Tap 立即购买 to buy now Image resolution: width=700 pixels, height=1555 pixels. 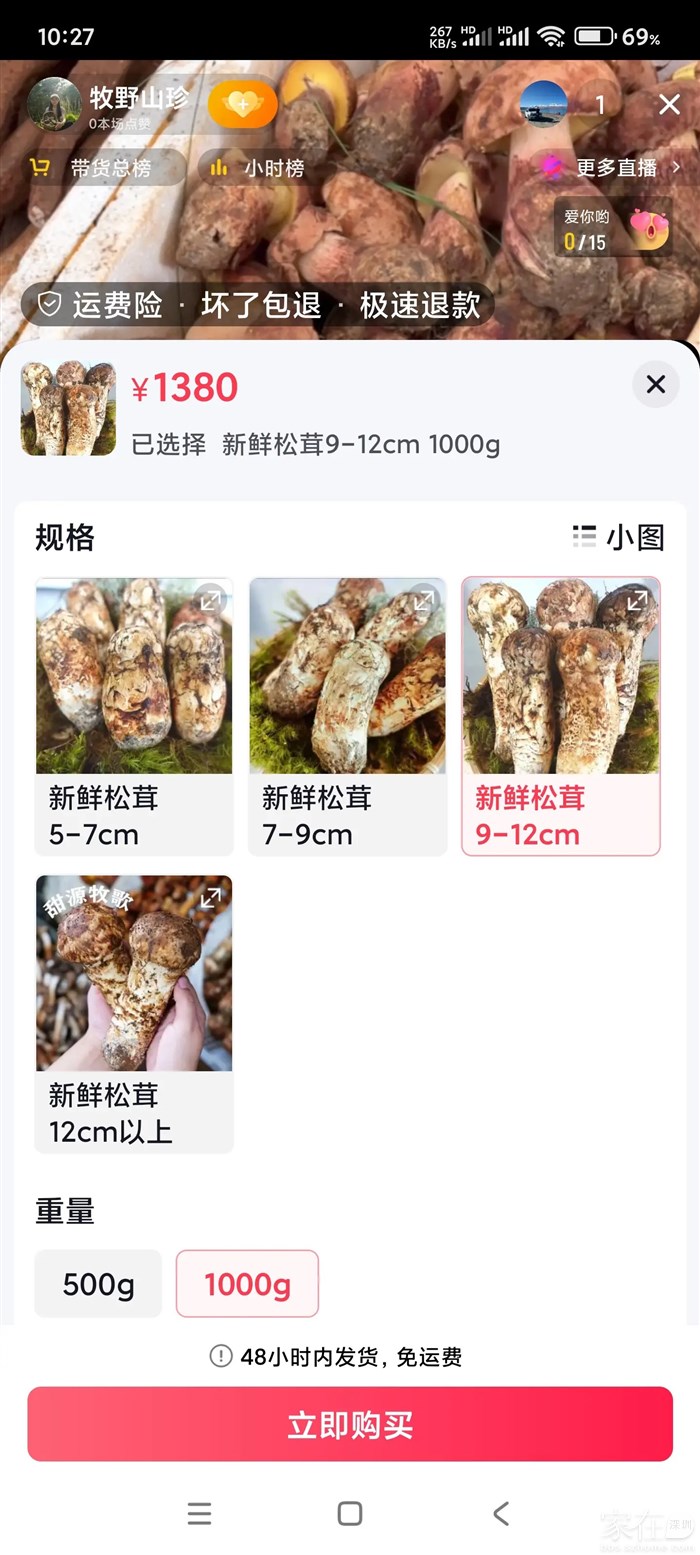350,1424
